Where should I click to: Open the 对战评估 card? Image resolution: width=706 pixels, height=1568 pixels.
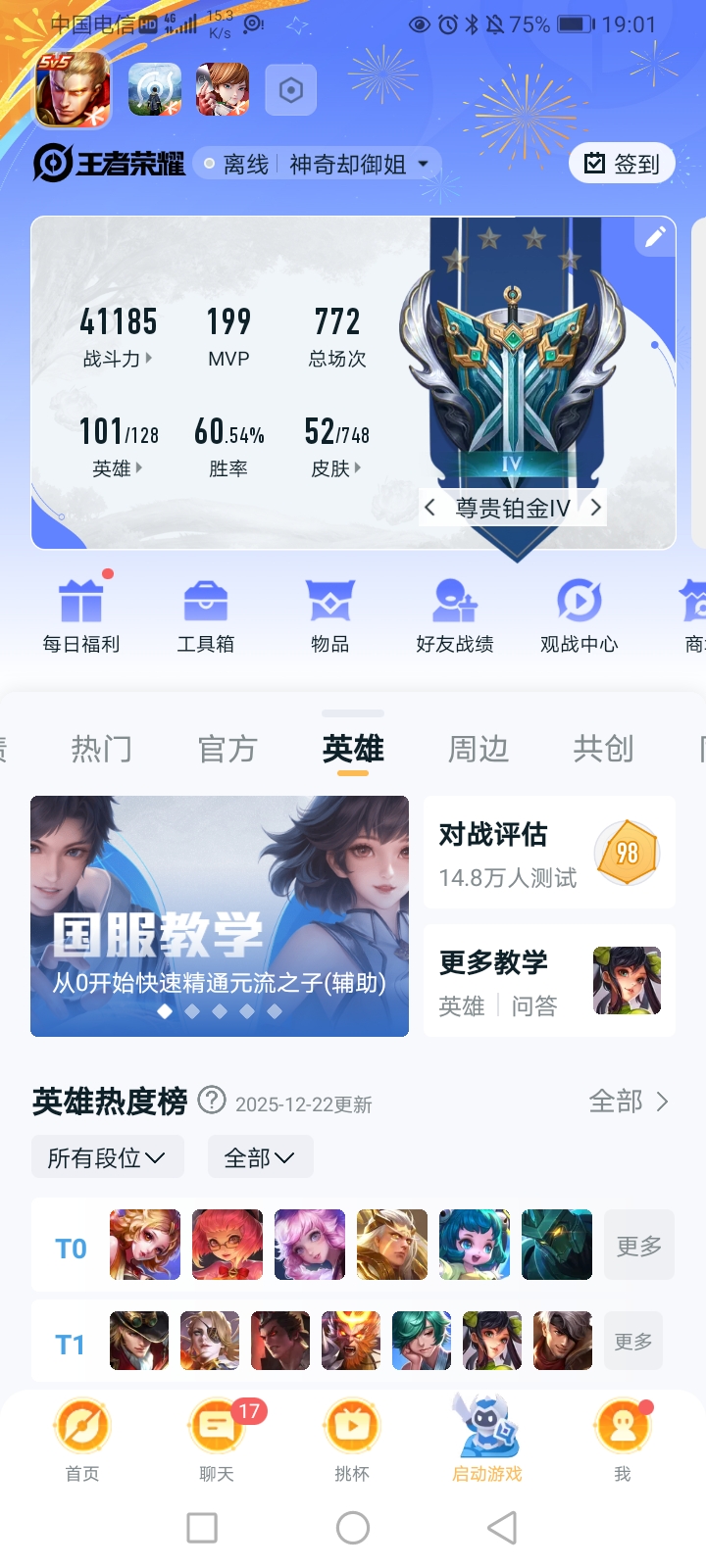coord(549,853)
